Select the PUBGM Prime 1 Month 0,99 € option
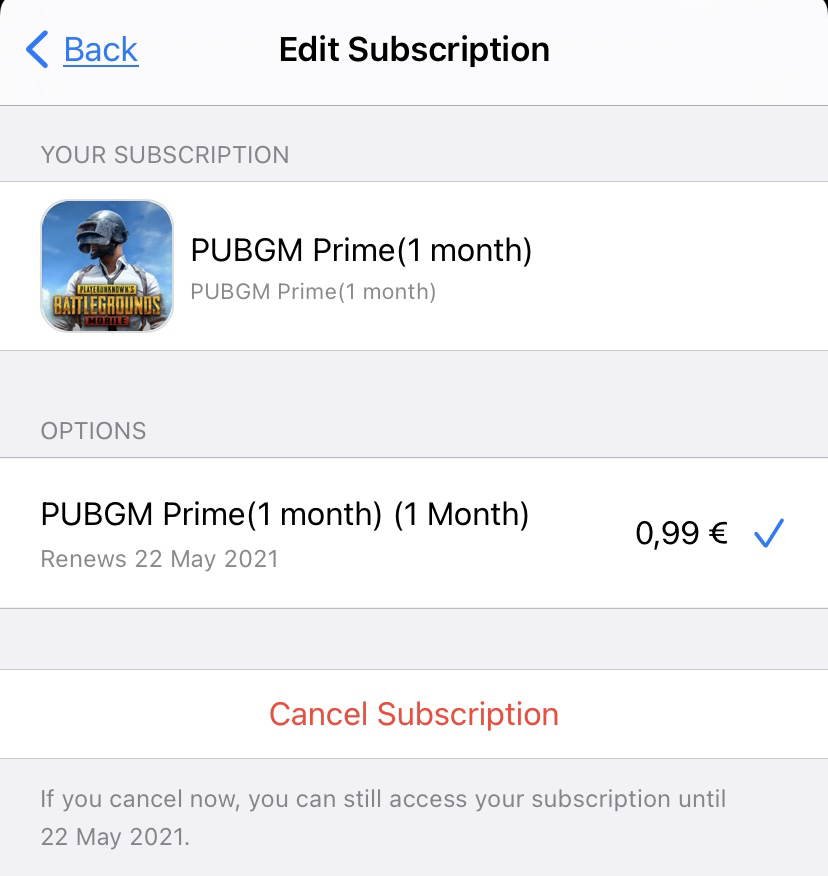Image resolution: width=828 pixels, height=876 pixels. (x=413, y=533)
